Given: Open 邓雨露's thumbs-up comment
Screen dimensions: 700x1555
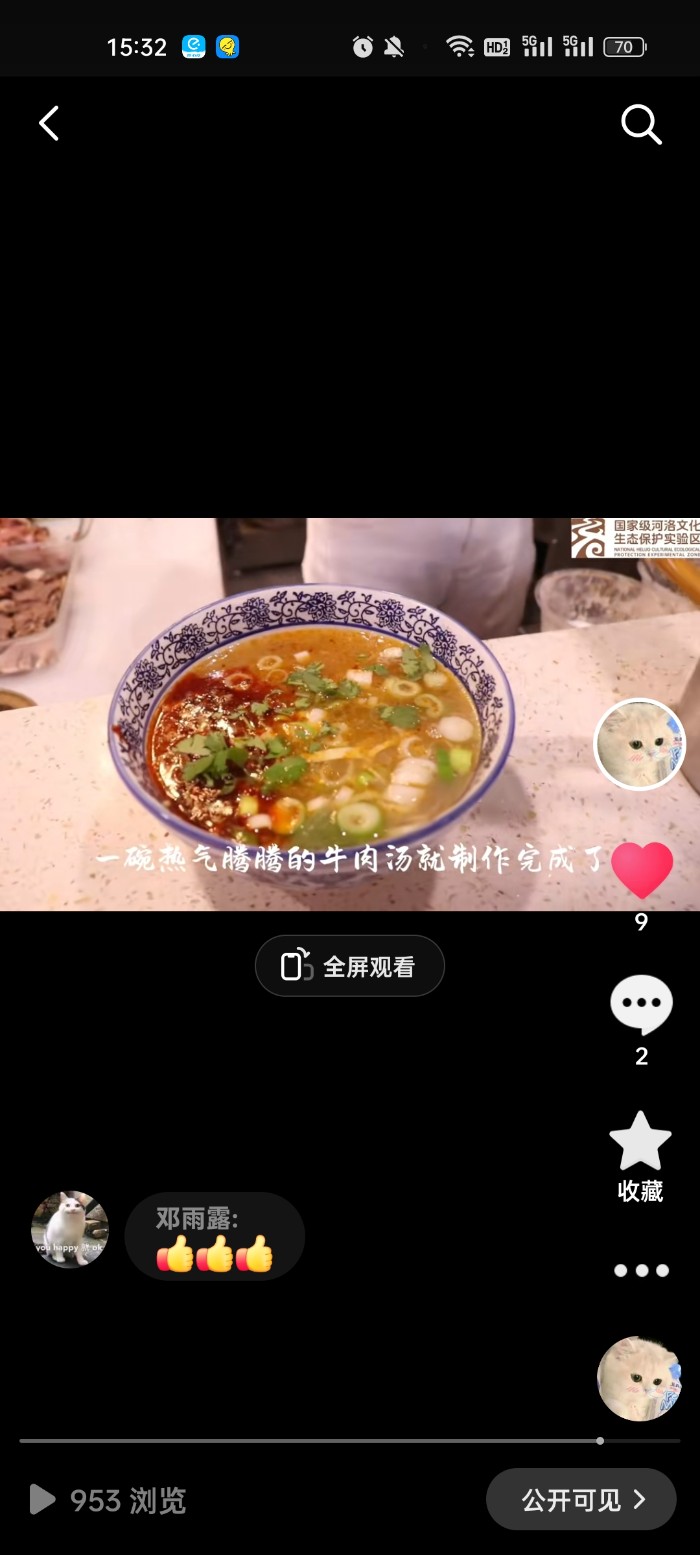Looking at the screenshot, I should pyautogui.click(x=215, y=1237).
